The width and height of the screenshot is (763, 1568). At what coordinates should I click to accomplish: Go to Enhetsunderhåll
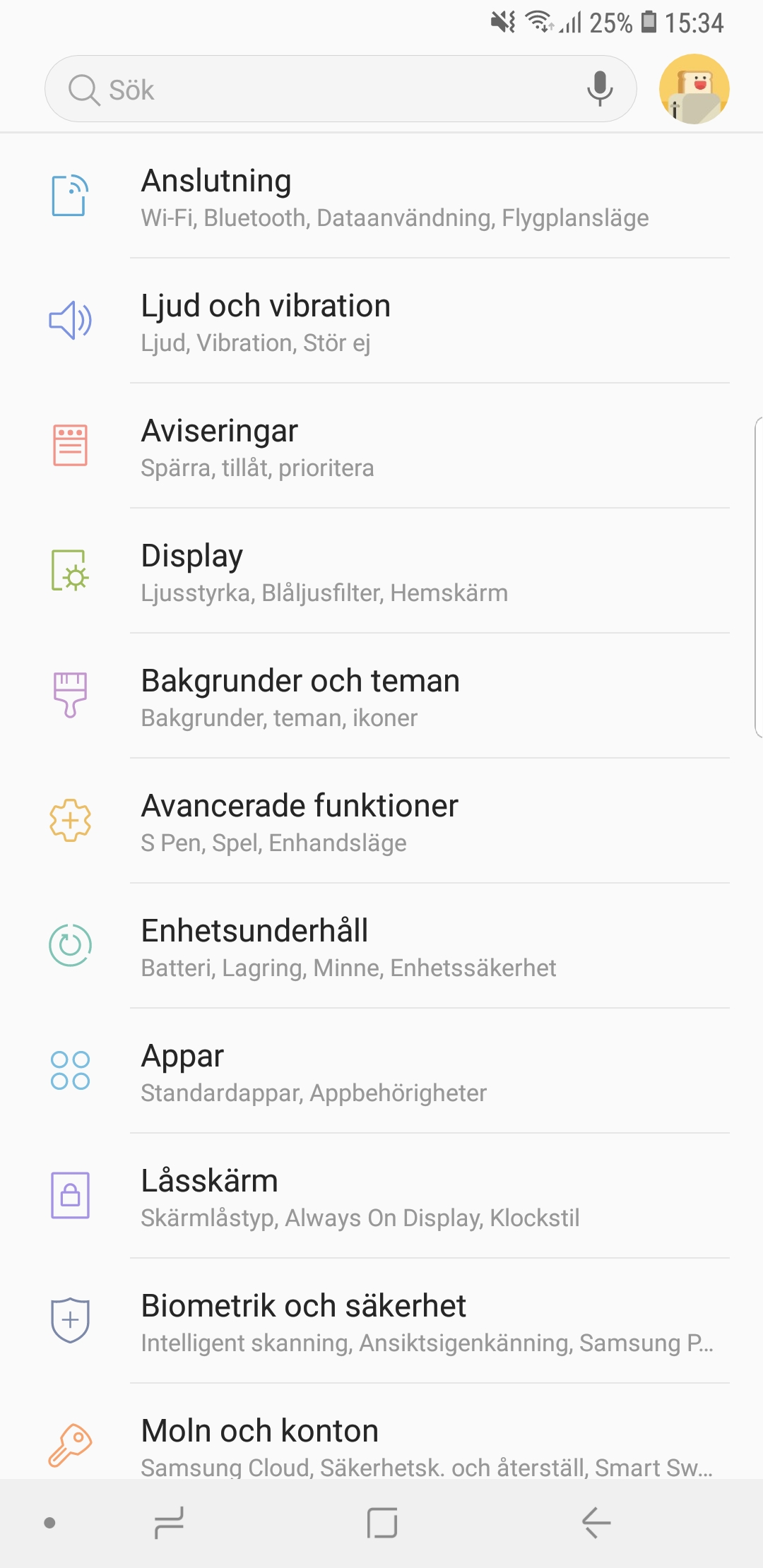coord(394,948)
